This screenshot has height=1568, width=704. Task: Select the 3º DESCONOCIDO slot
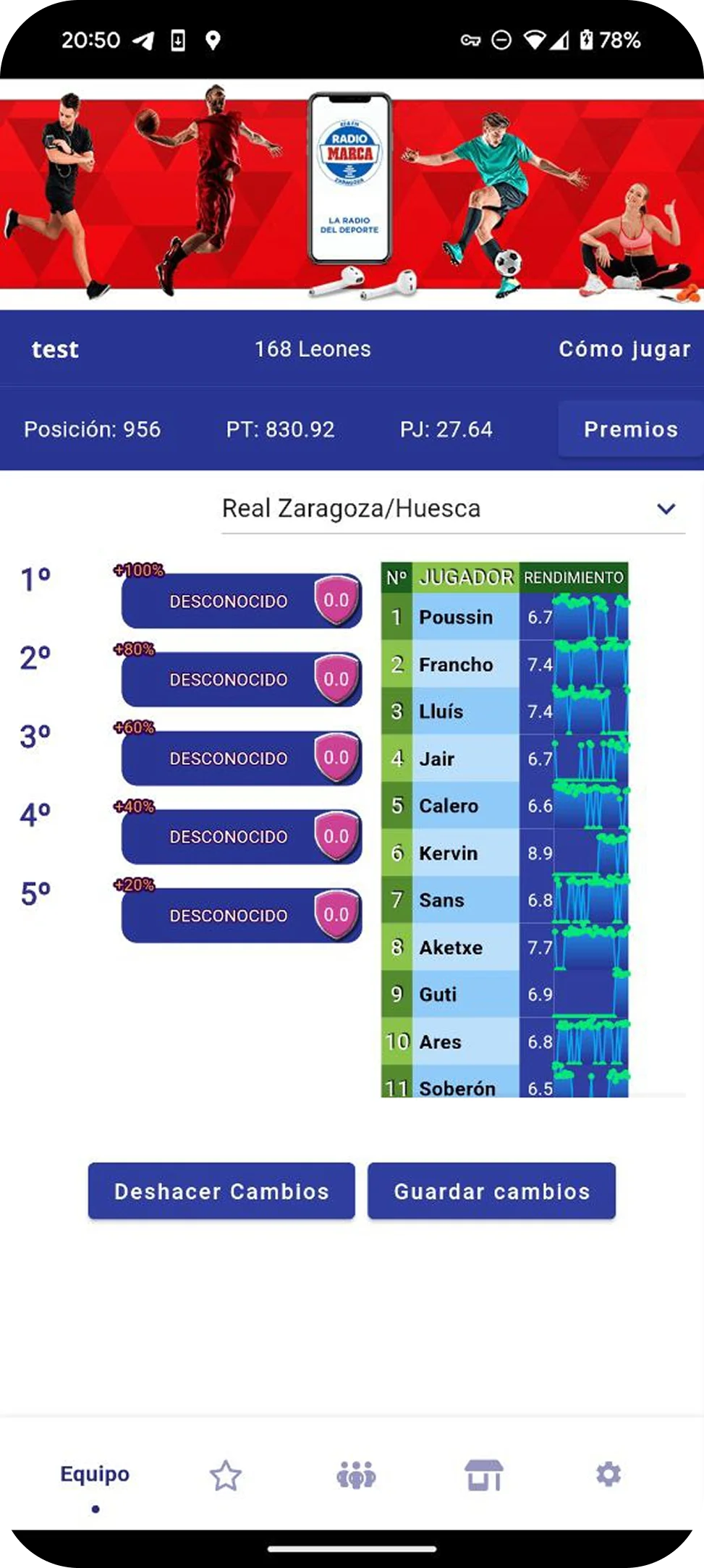(241, 758)
